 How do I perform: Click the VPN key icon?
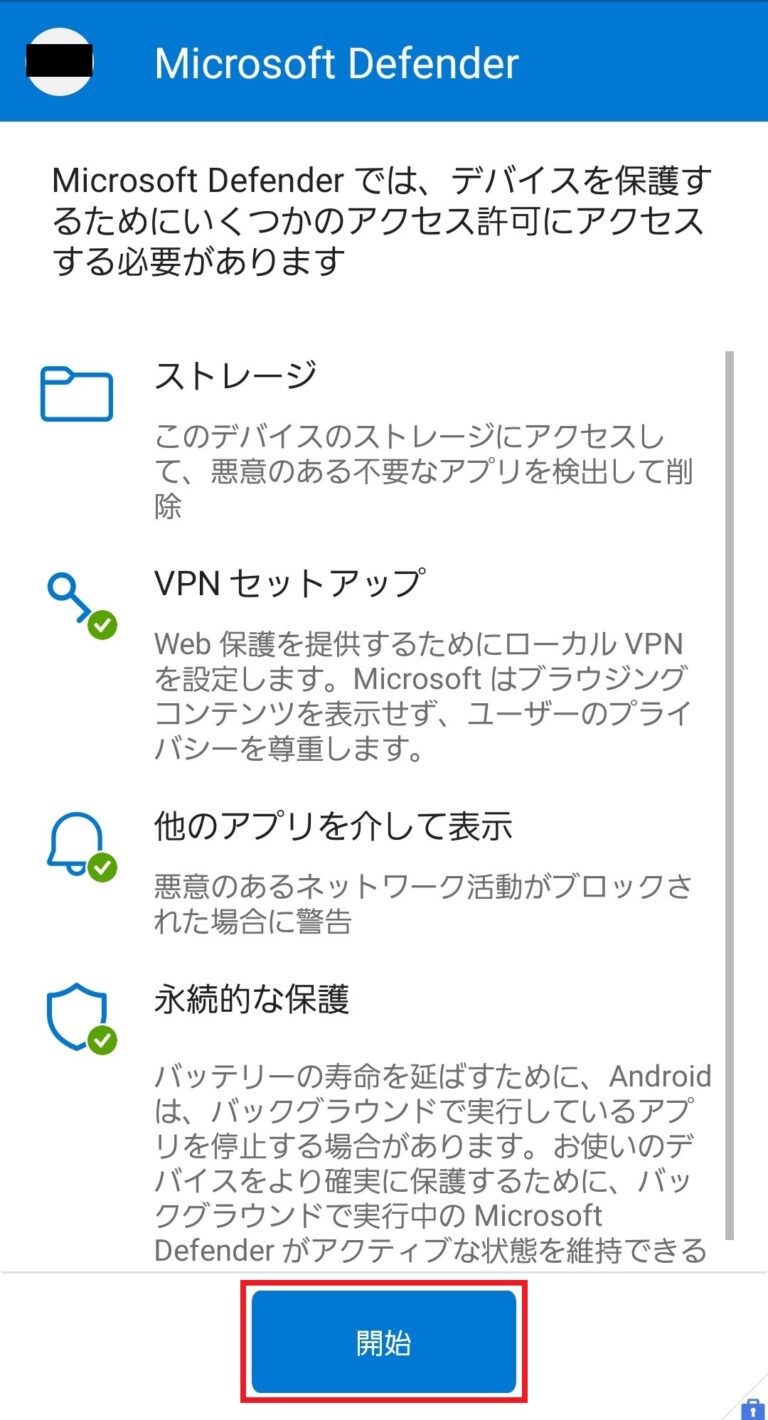[75, 600]
